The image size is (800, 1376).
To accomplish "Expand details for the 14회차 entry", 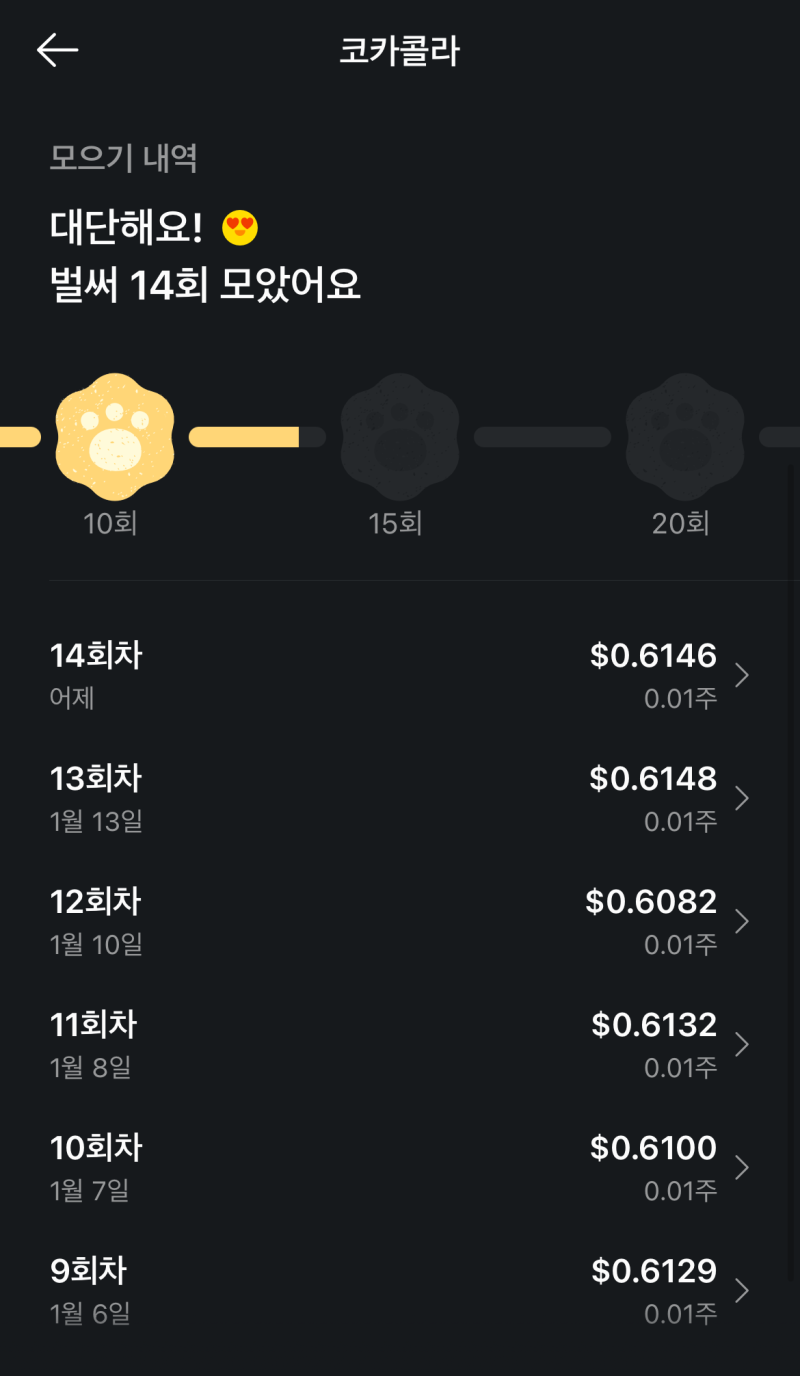I will tap(741, 675).
